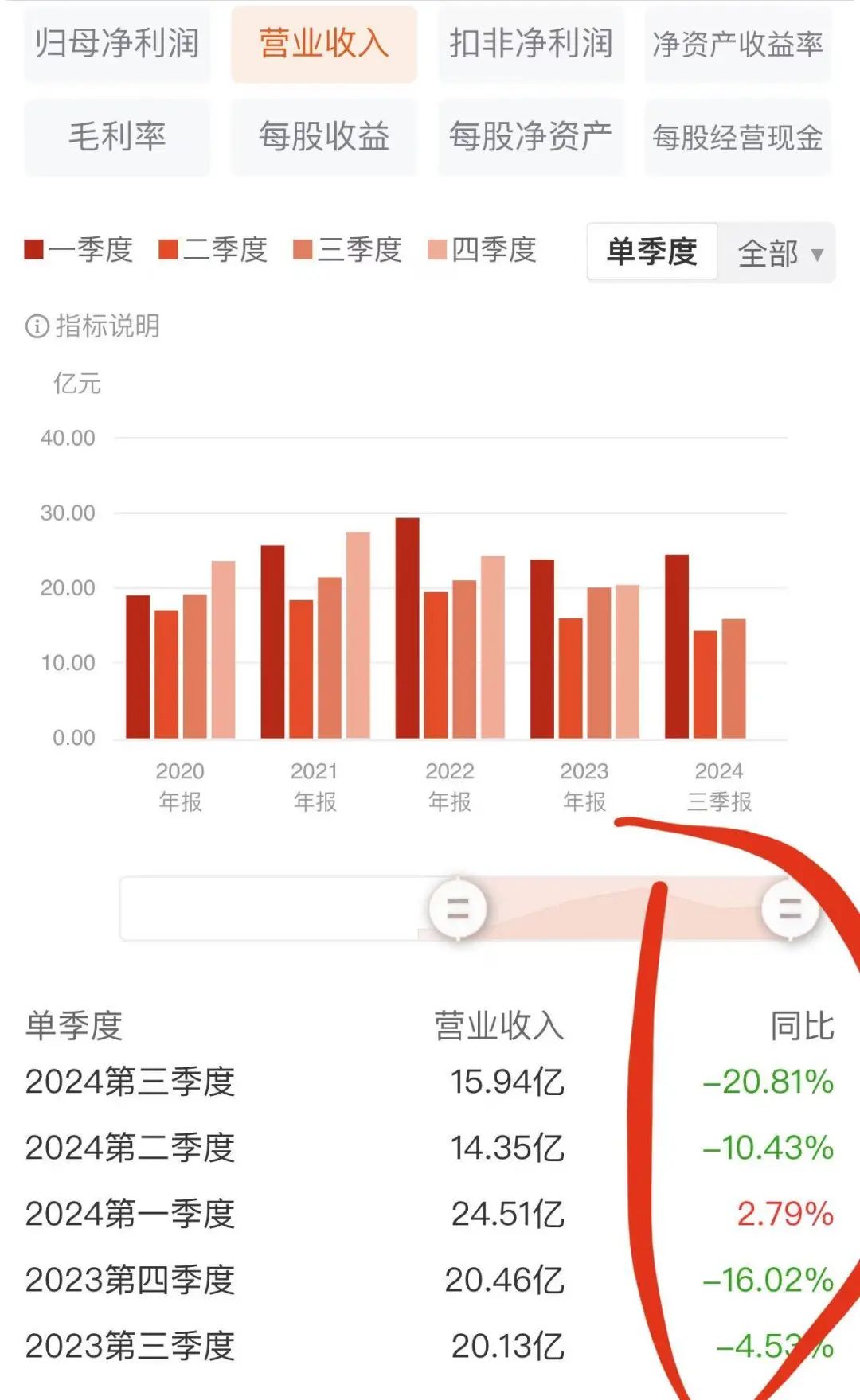Screen dimensions: 860x1400
Task: Open the 扣非净利润 metric chip
Action: pyautogui.click(x=531, y=44)
